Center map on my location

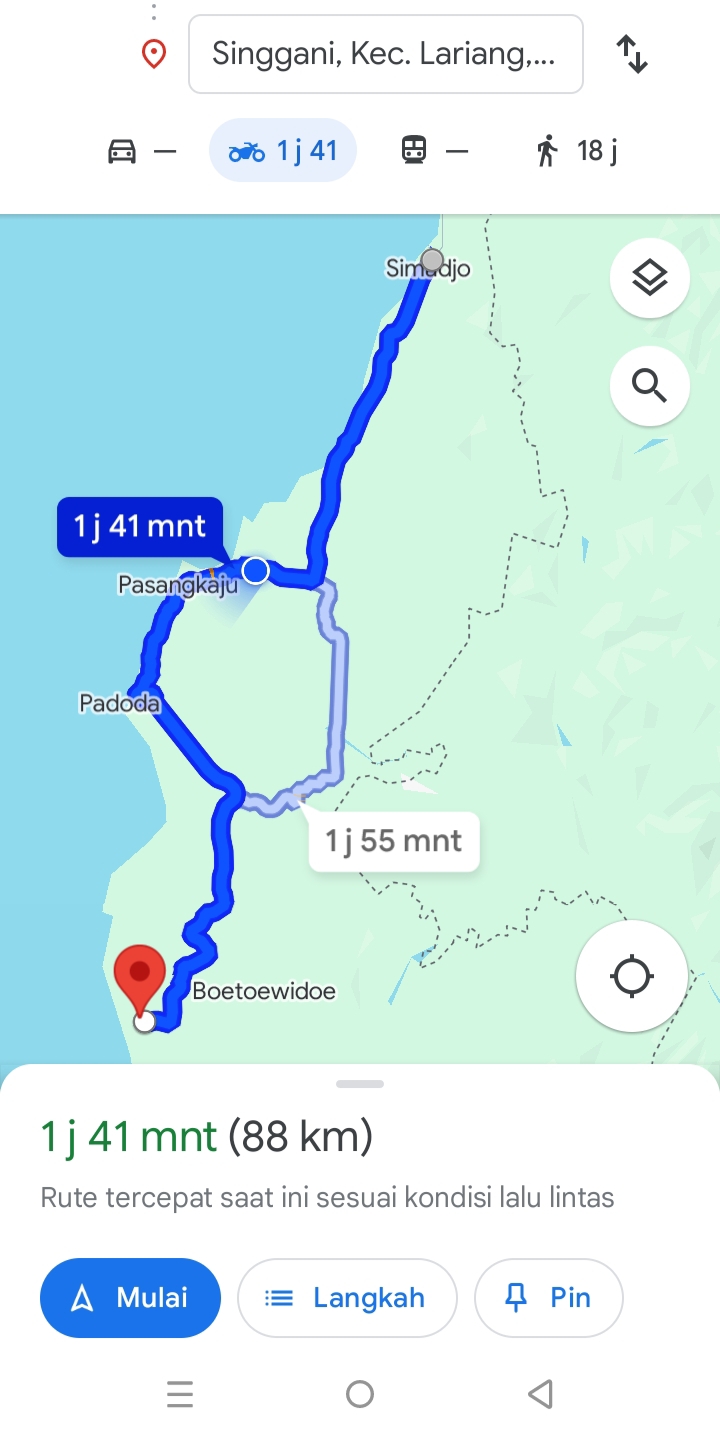click(x=632, y=976)
